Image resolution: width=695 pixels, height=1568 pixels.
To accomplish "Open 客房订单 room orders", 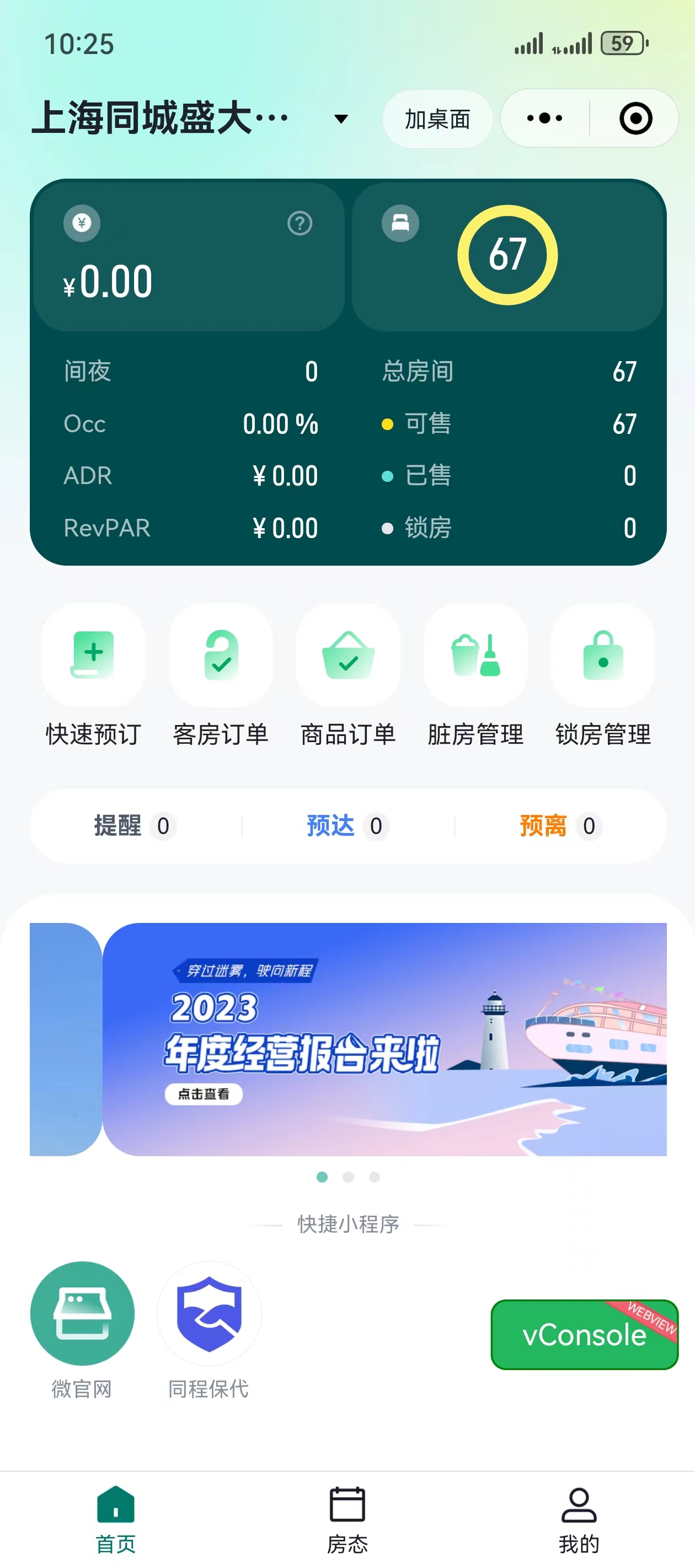I will [221, 656].
